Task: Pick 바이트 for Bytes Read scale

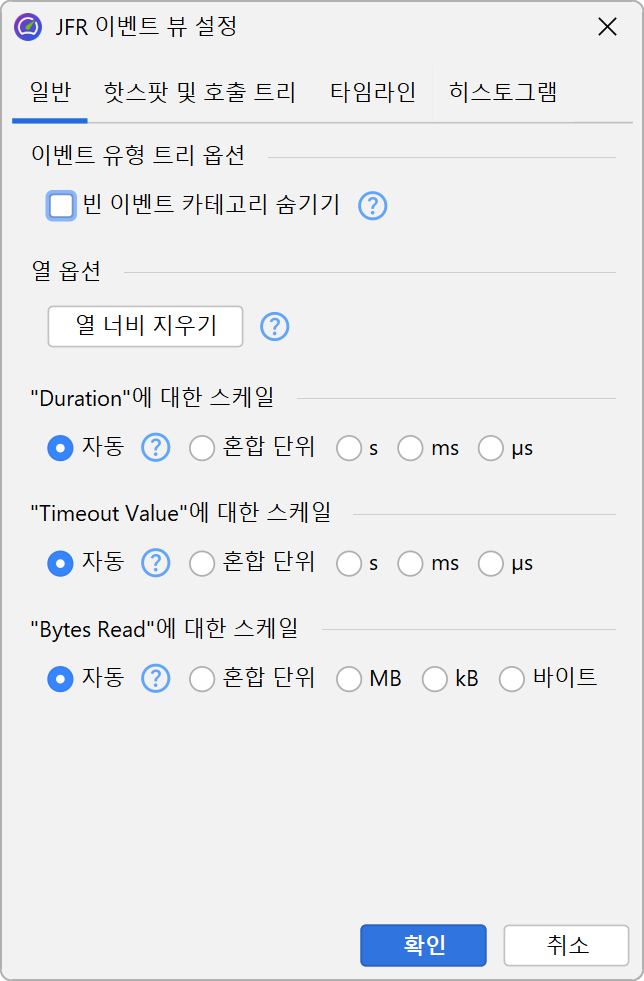Action: (x=512, y=679)
